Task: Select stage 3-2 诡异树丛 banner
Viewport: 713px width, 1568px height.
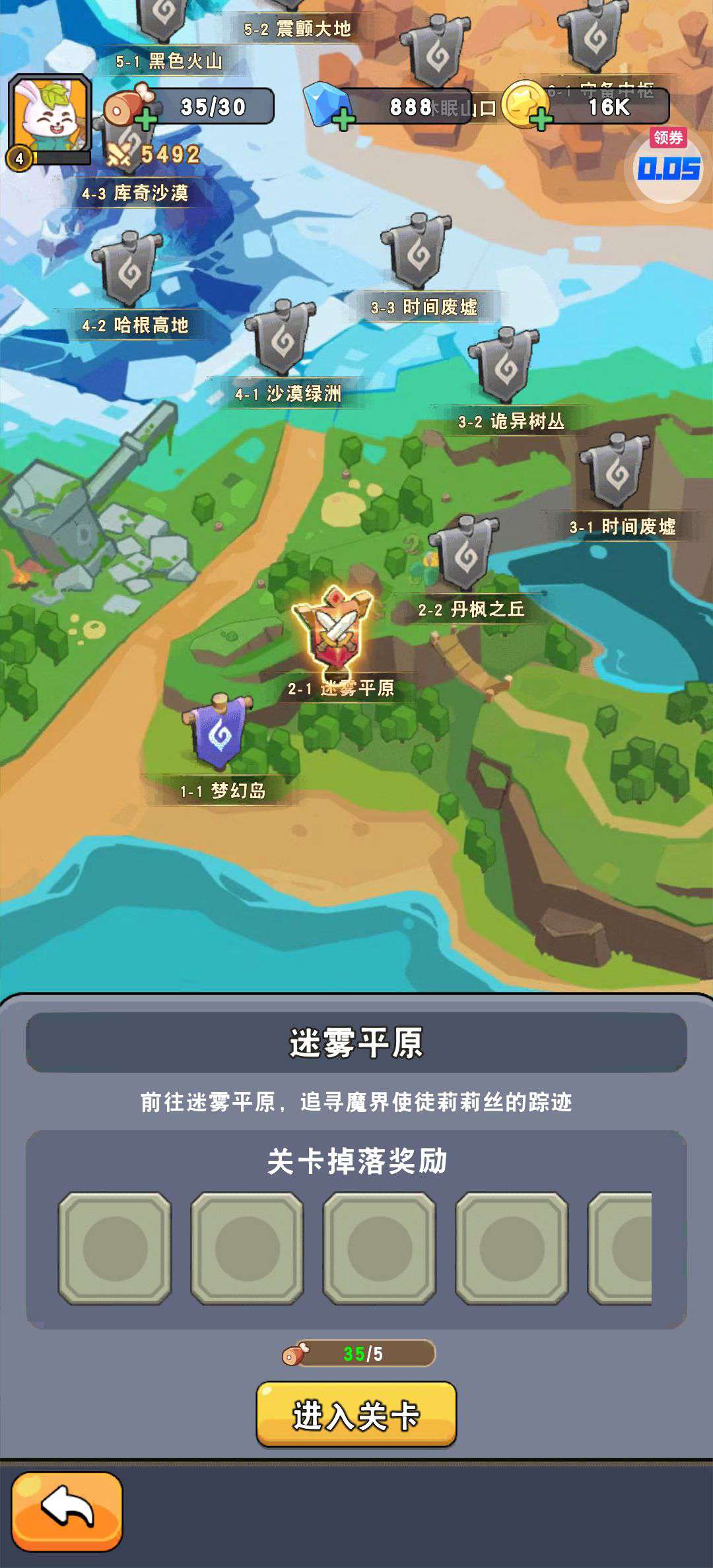Action: [x=506, y=365]
